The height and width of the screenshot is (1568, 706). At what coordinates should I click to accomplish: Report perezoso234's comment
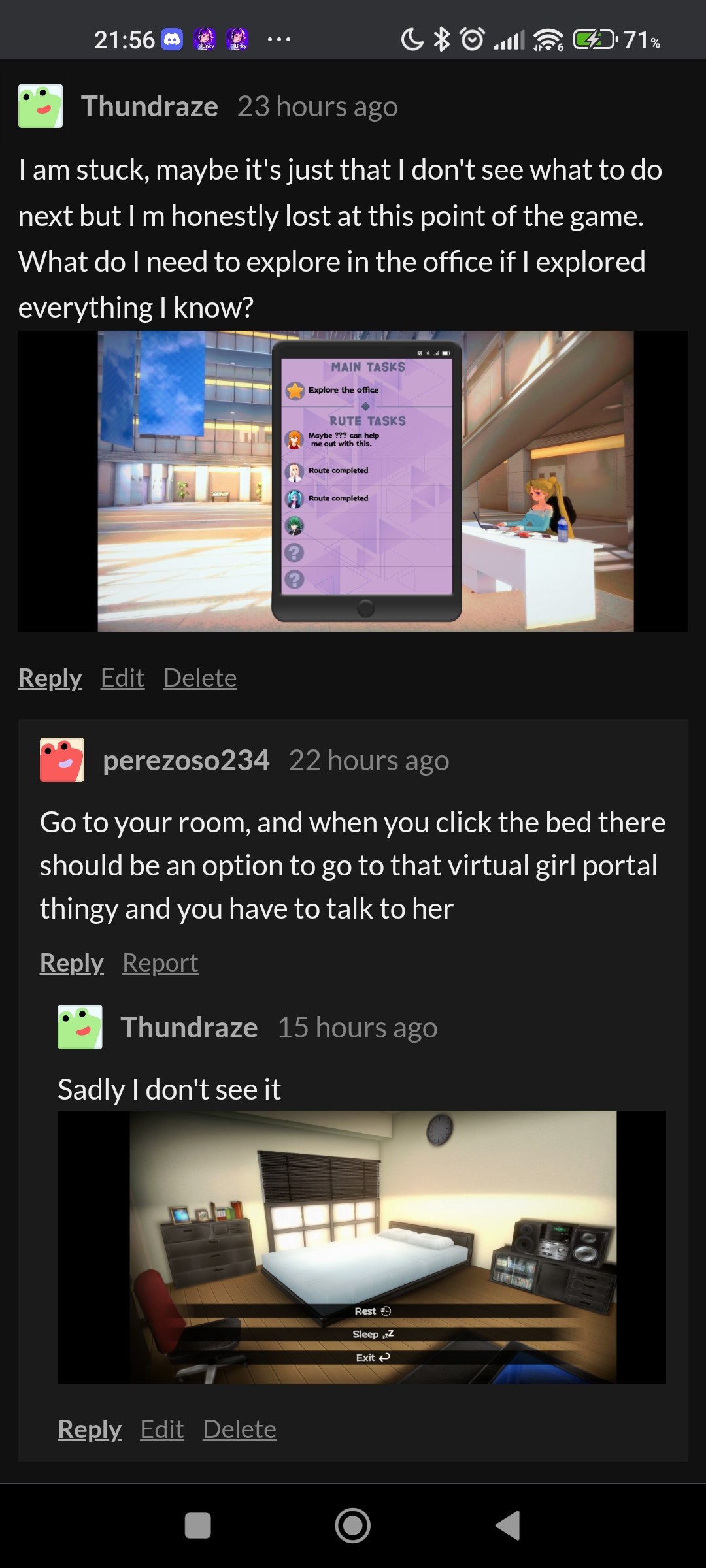click(x=160, y=962)
